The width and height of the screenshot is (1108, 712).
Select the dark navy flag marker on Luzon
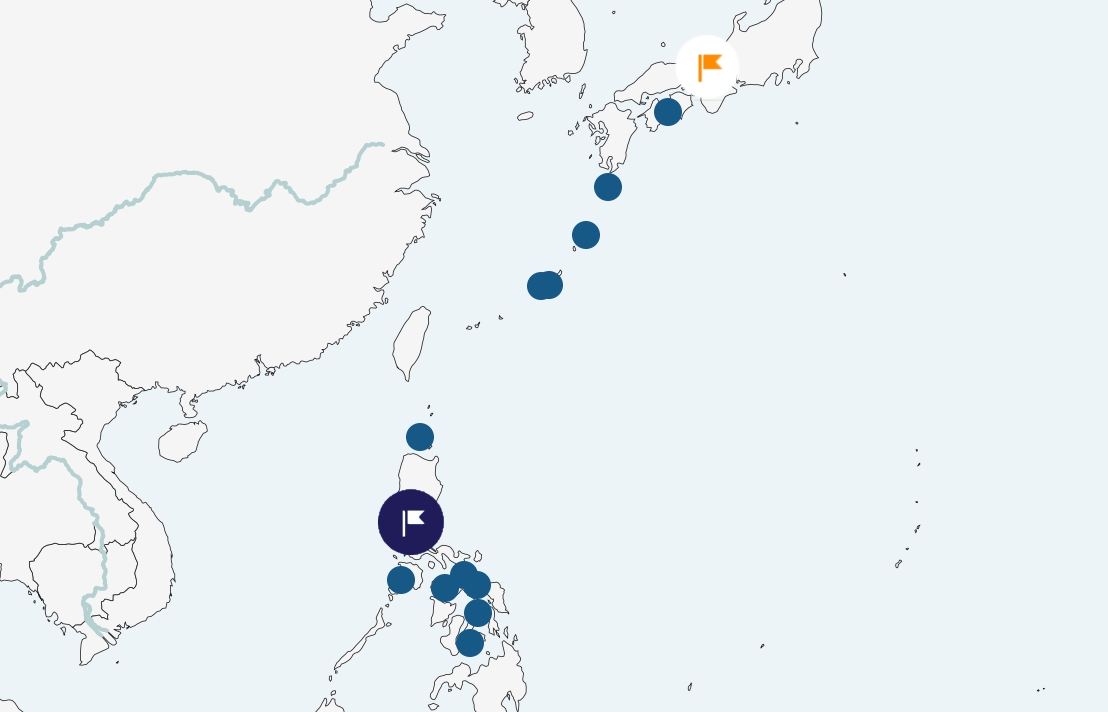click(x=411, y=522)
